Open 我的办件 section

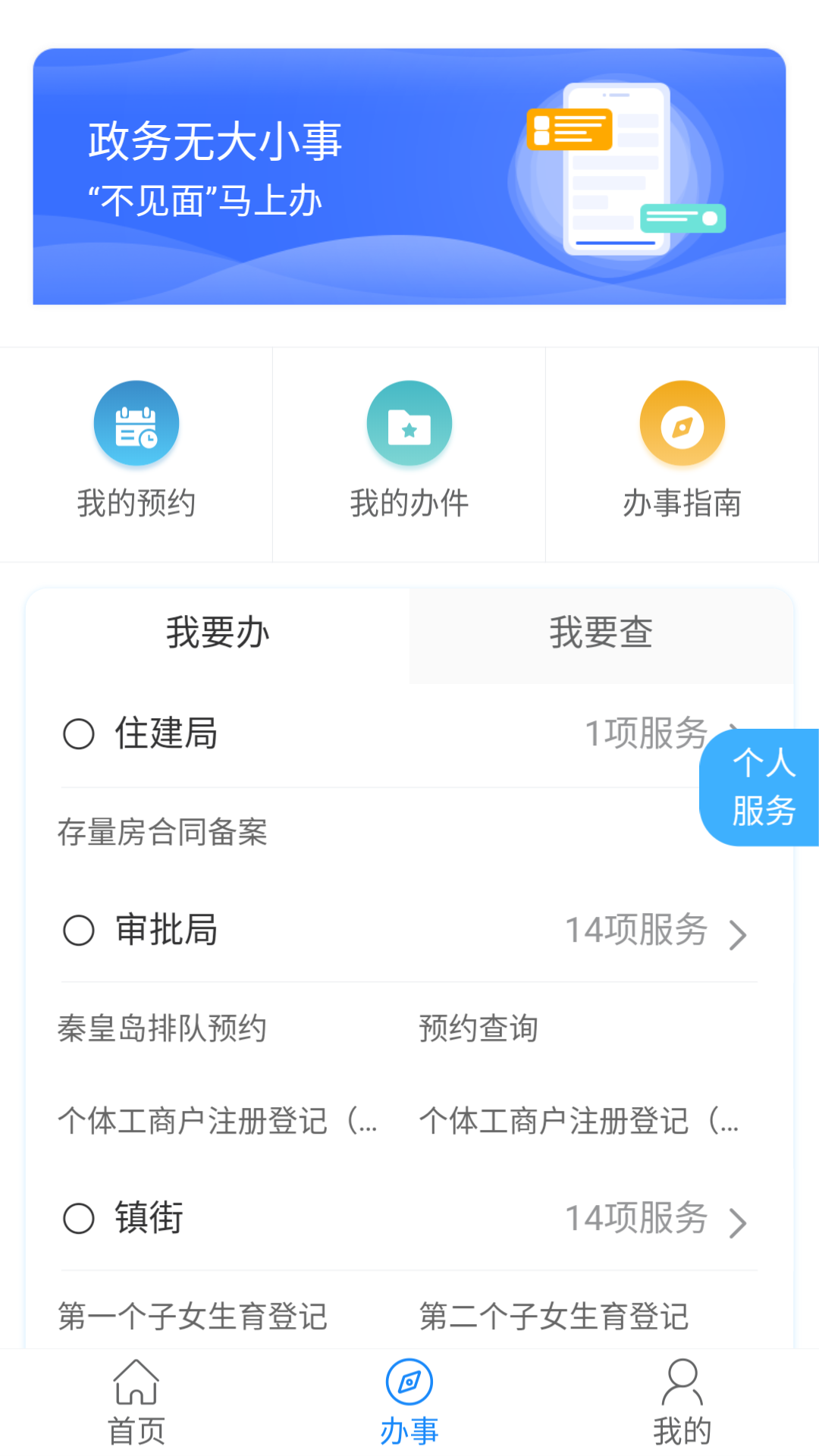[x=409, y=453]
